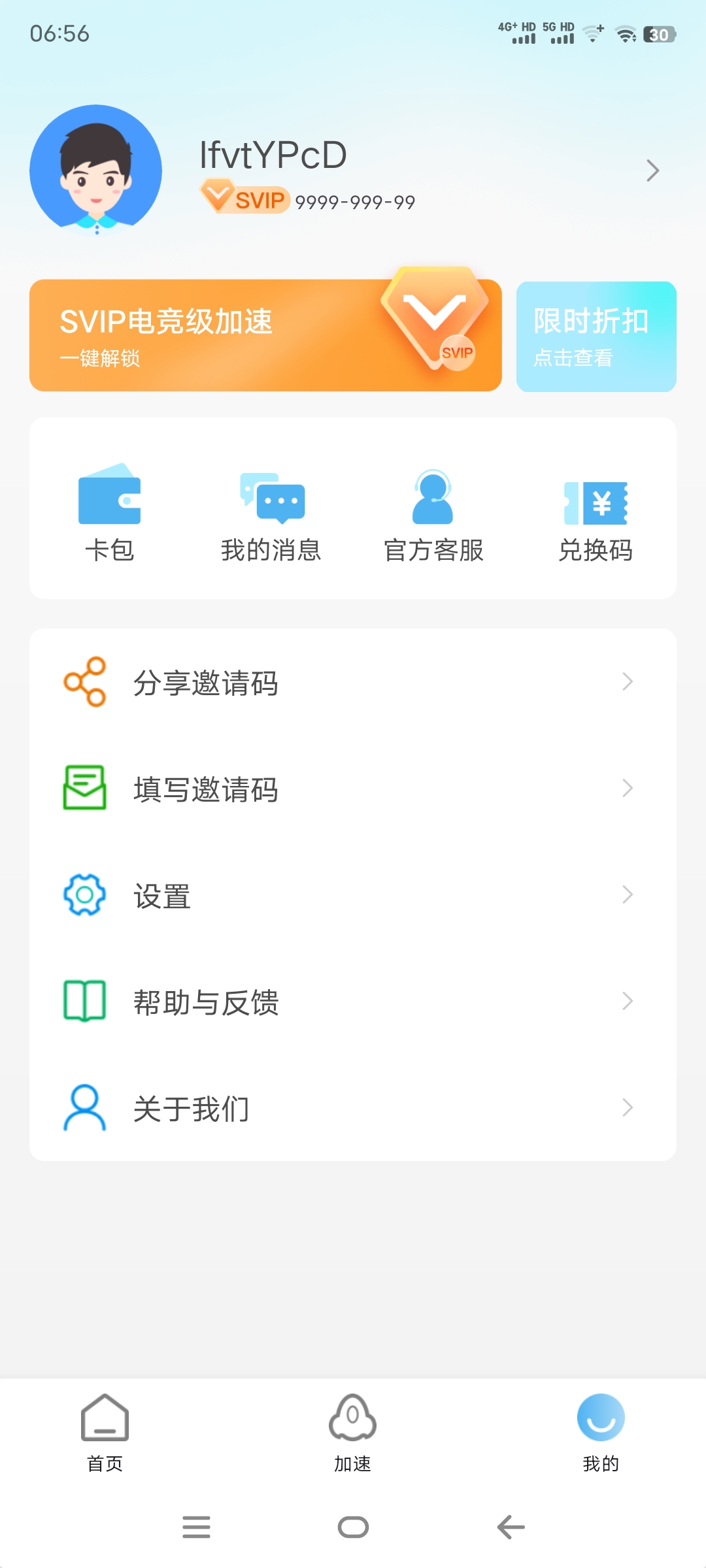Open 帮助与反馈 via its chevron arrow
706x1568 pixels.
tap(628, 1001)
